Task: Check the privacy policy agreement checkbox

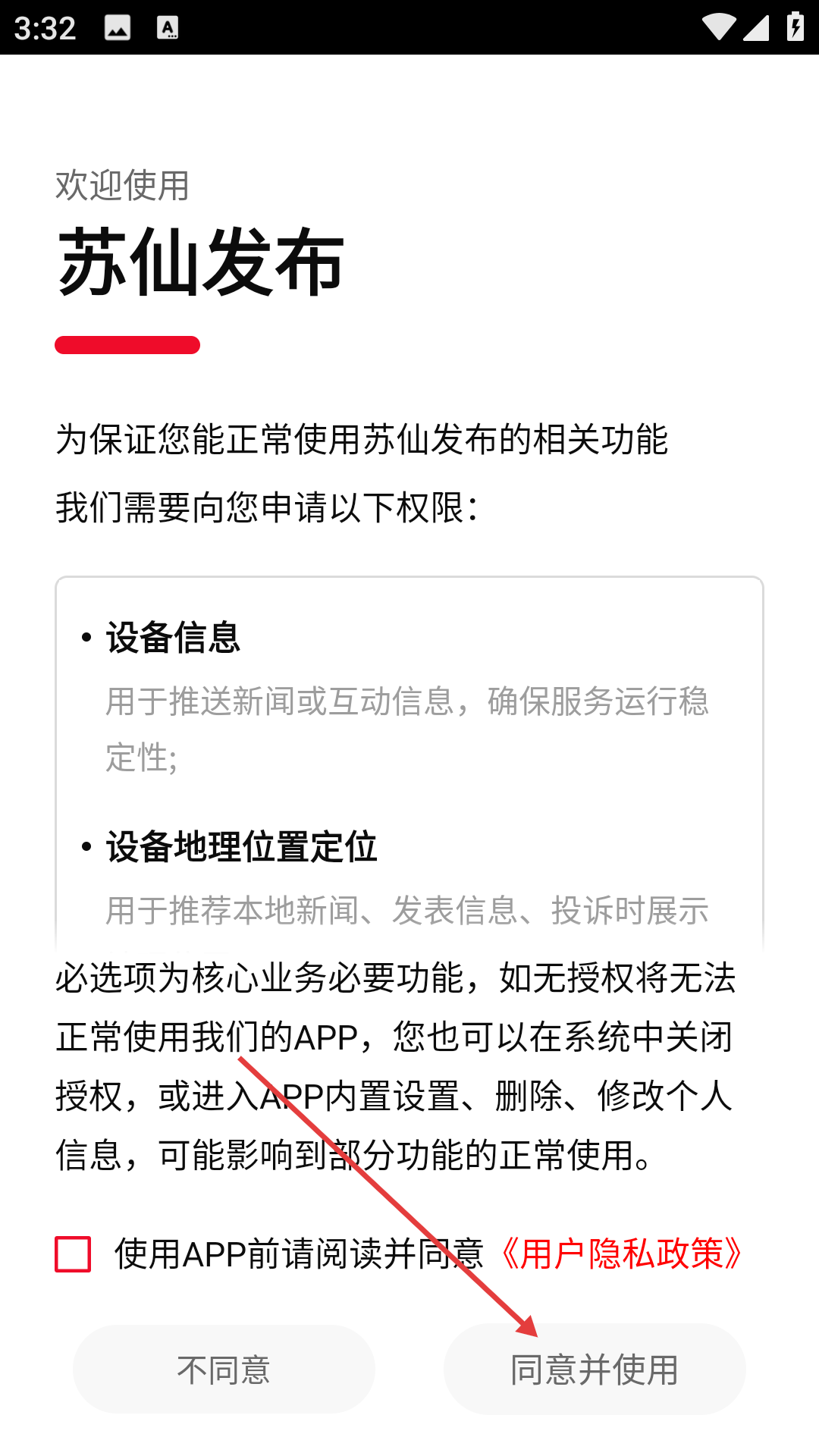Action: click(x=73, y=1254)
